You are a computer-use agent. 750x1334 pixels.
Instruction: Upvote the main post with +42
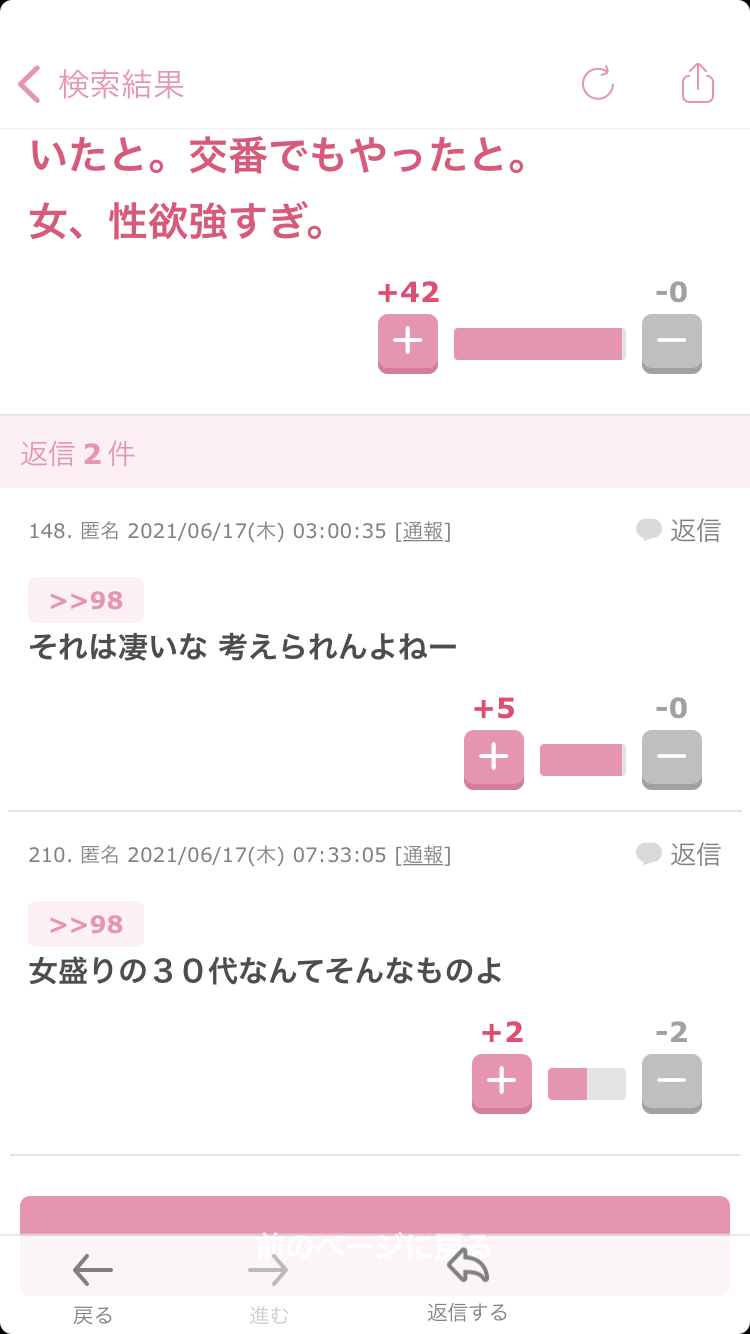click(408, 343)
